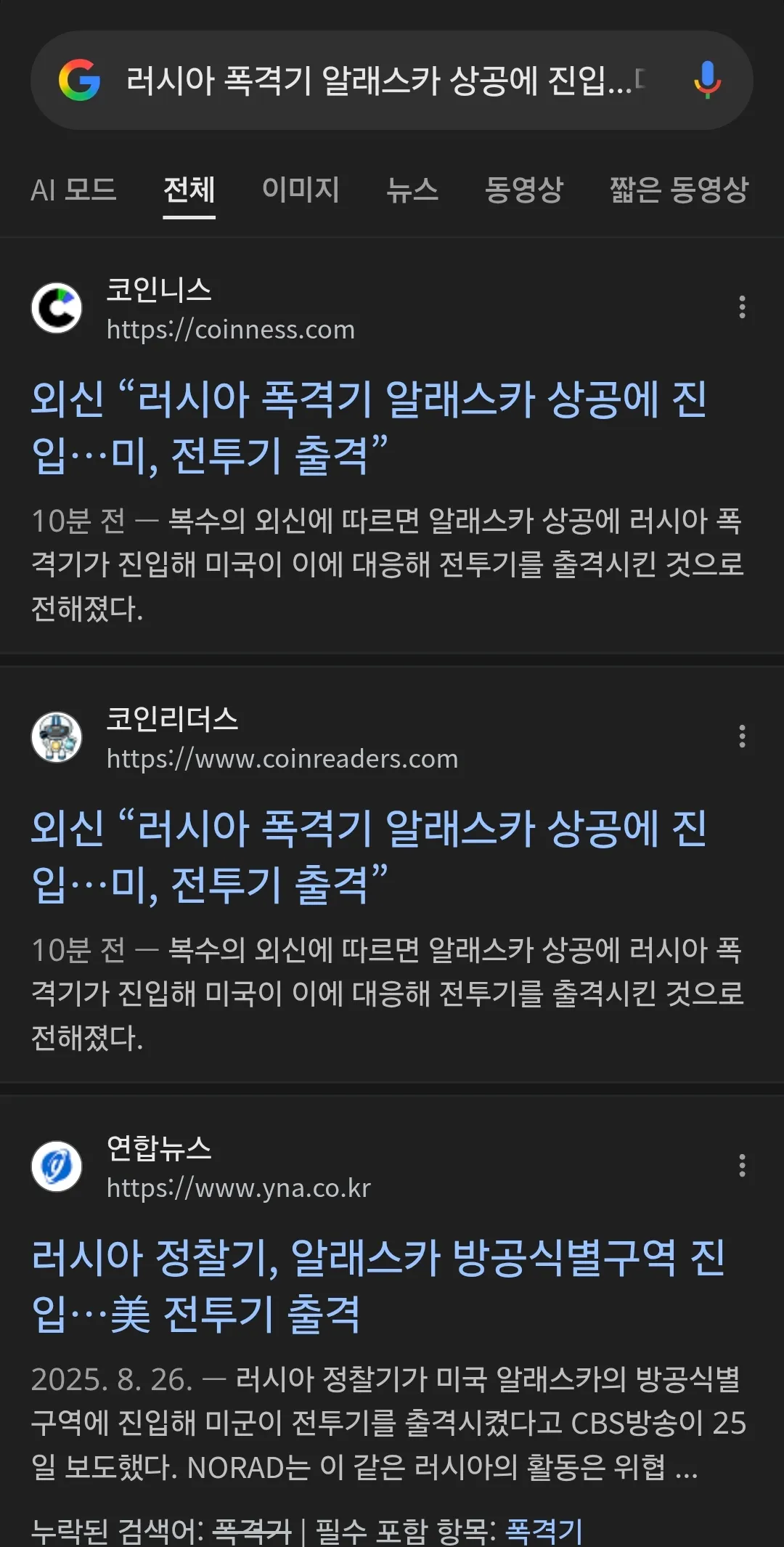784x1547 pixels.
Task: Switch to the AI 모드 tab
Action: (x=73, y=190)
